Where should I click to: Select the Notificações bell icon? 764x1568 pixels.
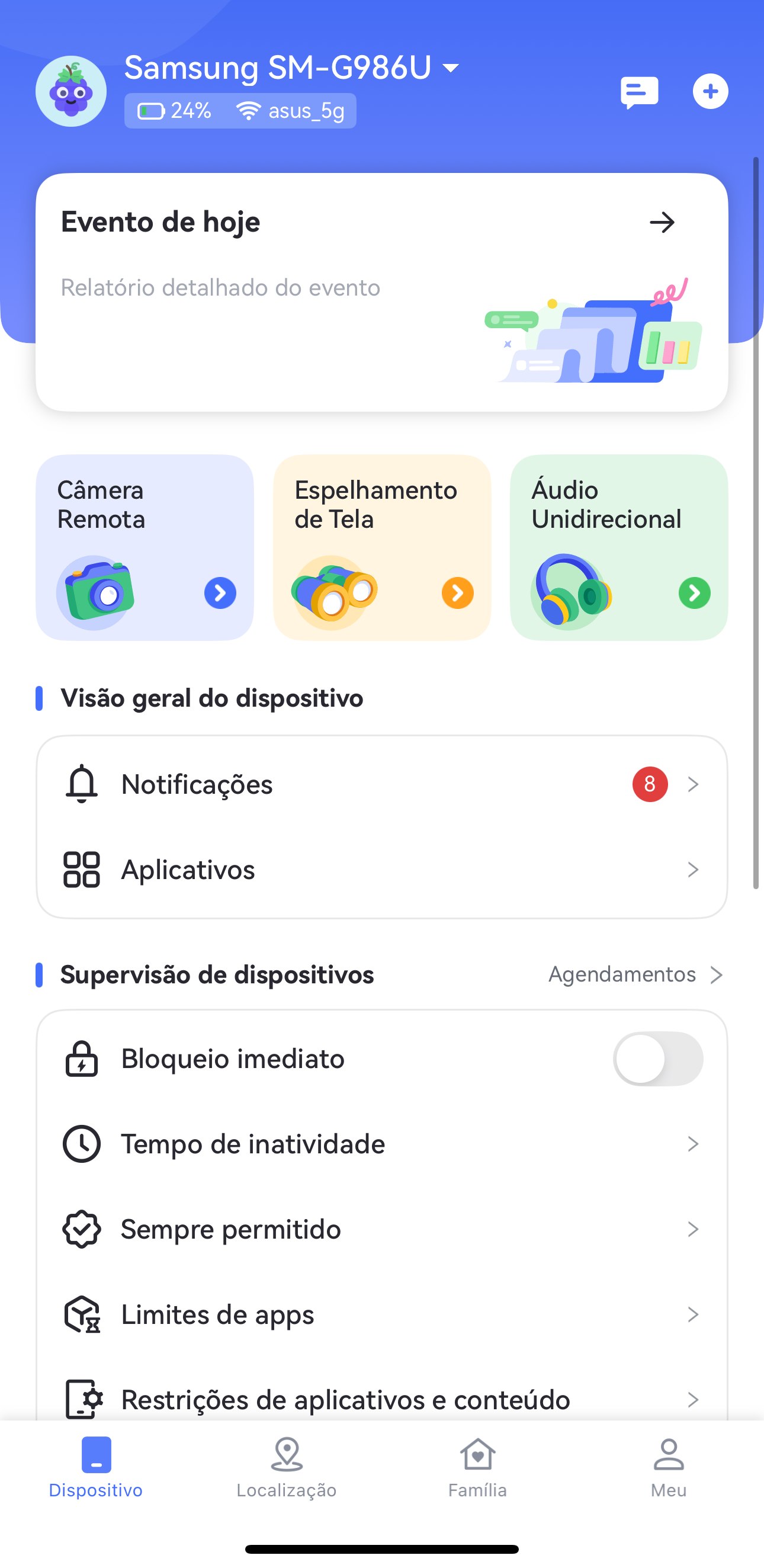tap(83, 784)
